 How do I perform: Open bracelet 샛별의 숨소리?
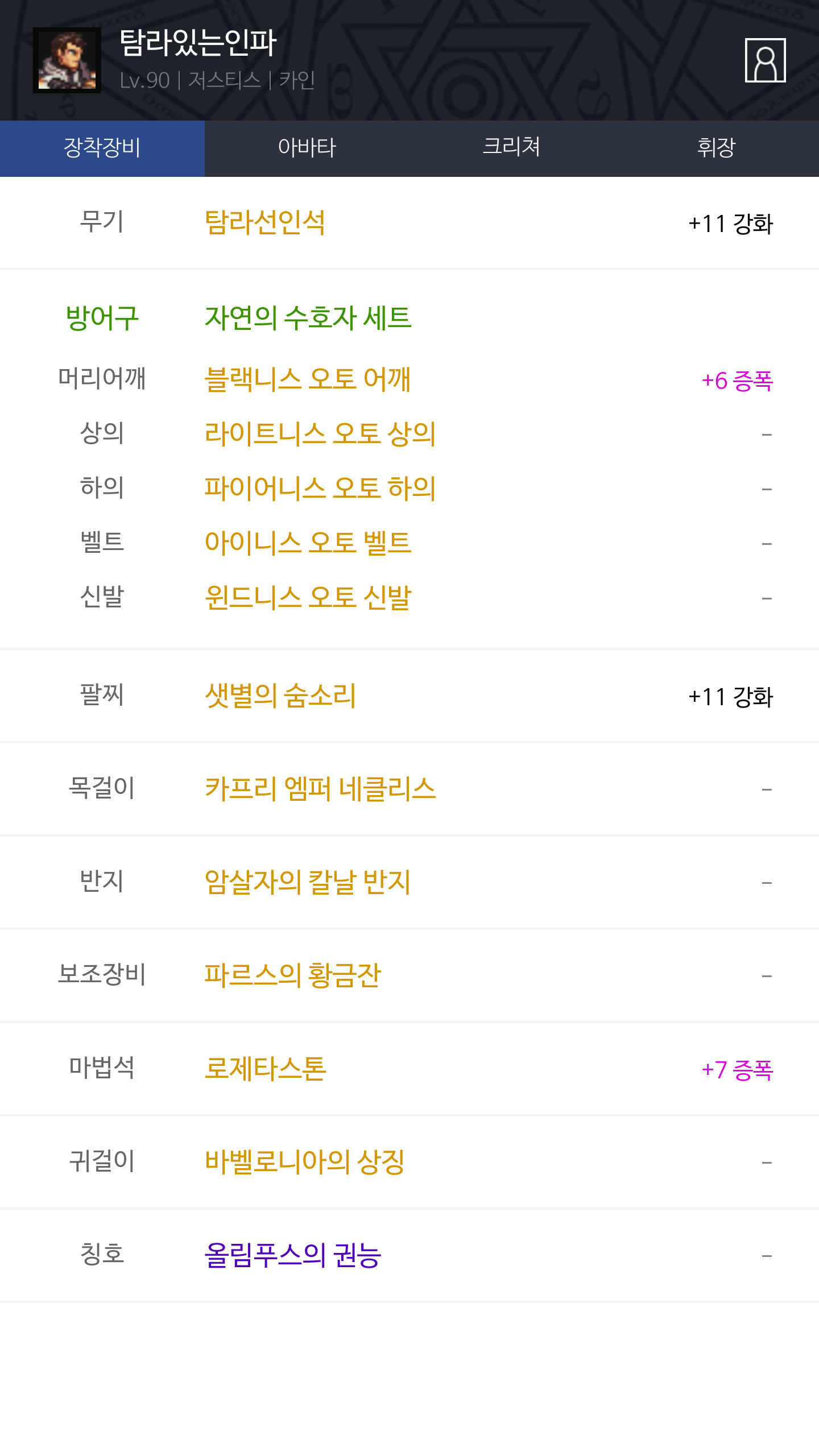point(280,696)
